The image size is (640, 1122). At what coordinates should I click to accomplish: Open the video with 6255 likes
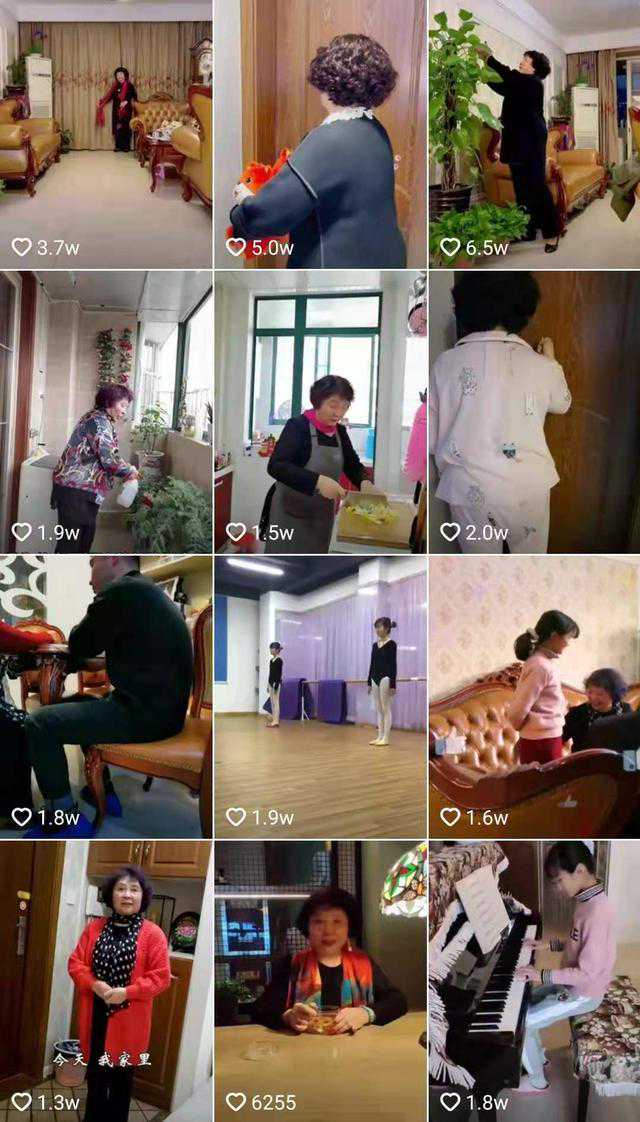(320, 980)
